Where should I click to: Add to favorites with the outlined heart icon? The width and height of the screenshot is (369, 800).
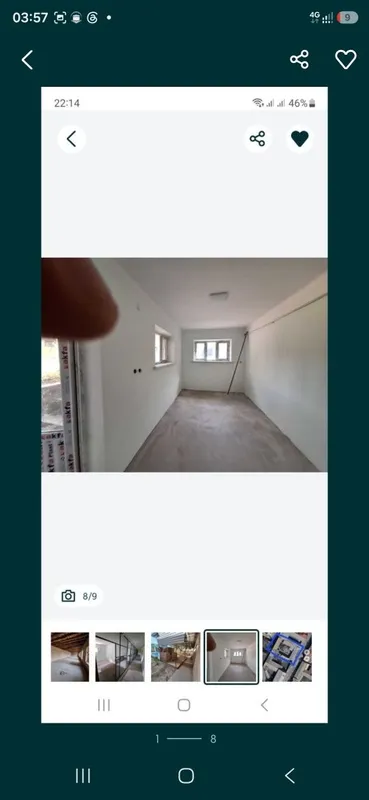pyautogui.click(x=346, y=60)
